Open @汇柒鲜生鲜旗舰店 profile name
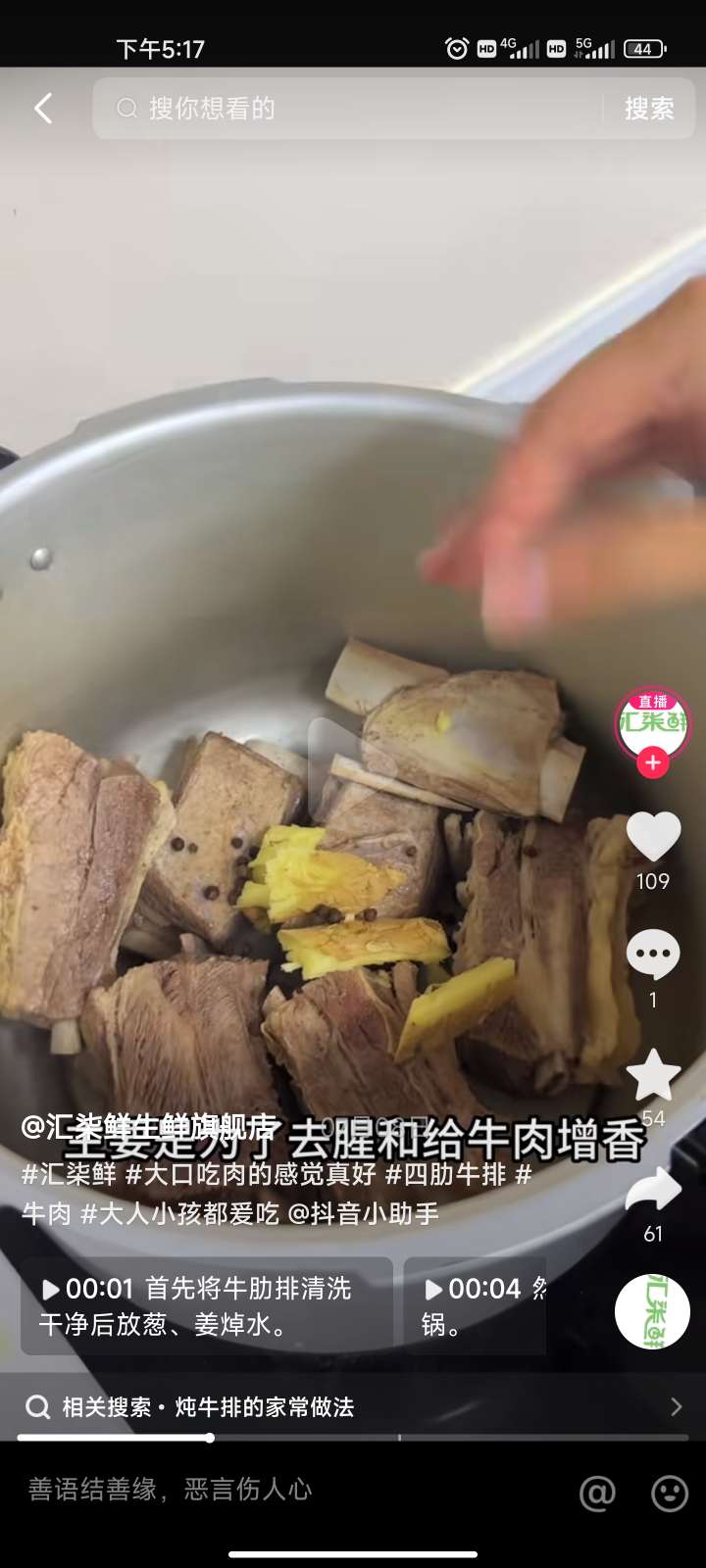Screen dimensions: 706x1568 click(150, 1127)
